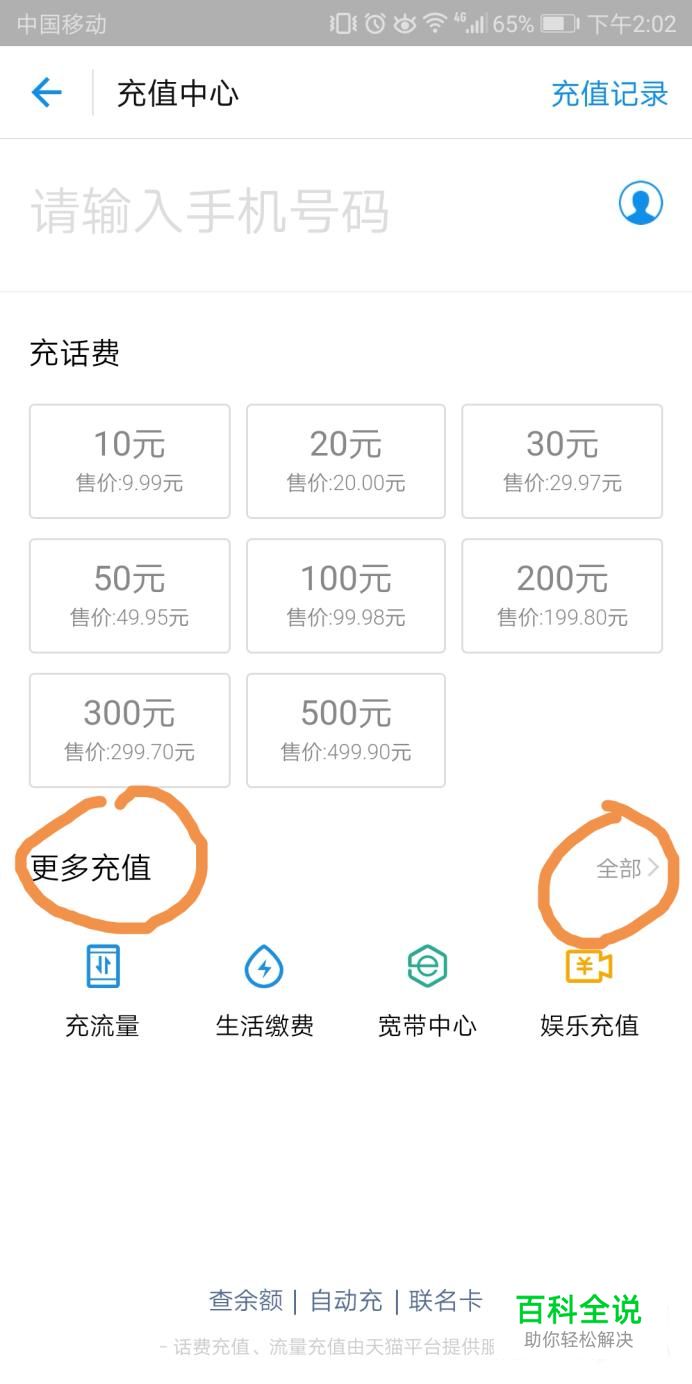Select the 10元 recharge amount
Viewport: 692px width, 1384px height.
pos(130,461)
